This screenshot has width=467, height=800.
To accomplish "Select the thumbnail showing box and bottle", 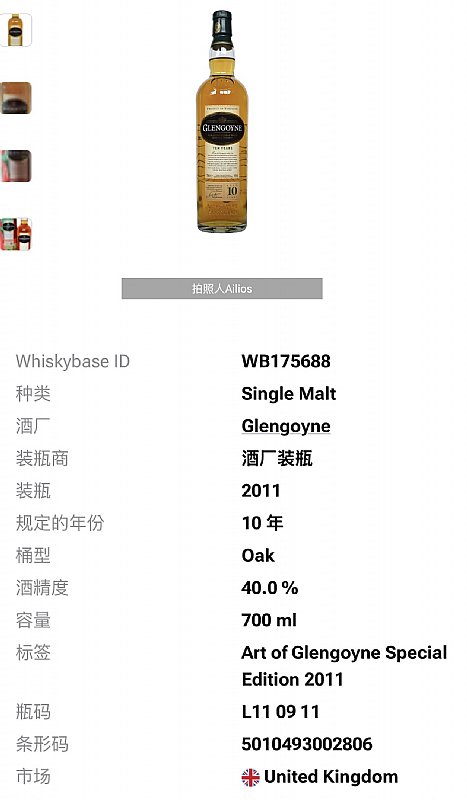I will pos(15,234).
